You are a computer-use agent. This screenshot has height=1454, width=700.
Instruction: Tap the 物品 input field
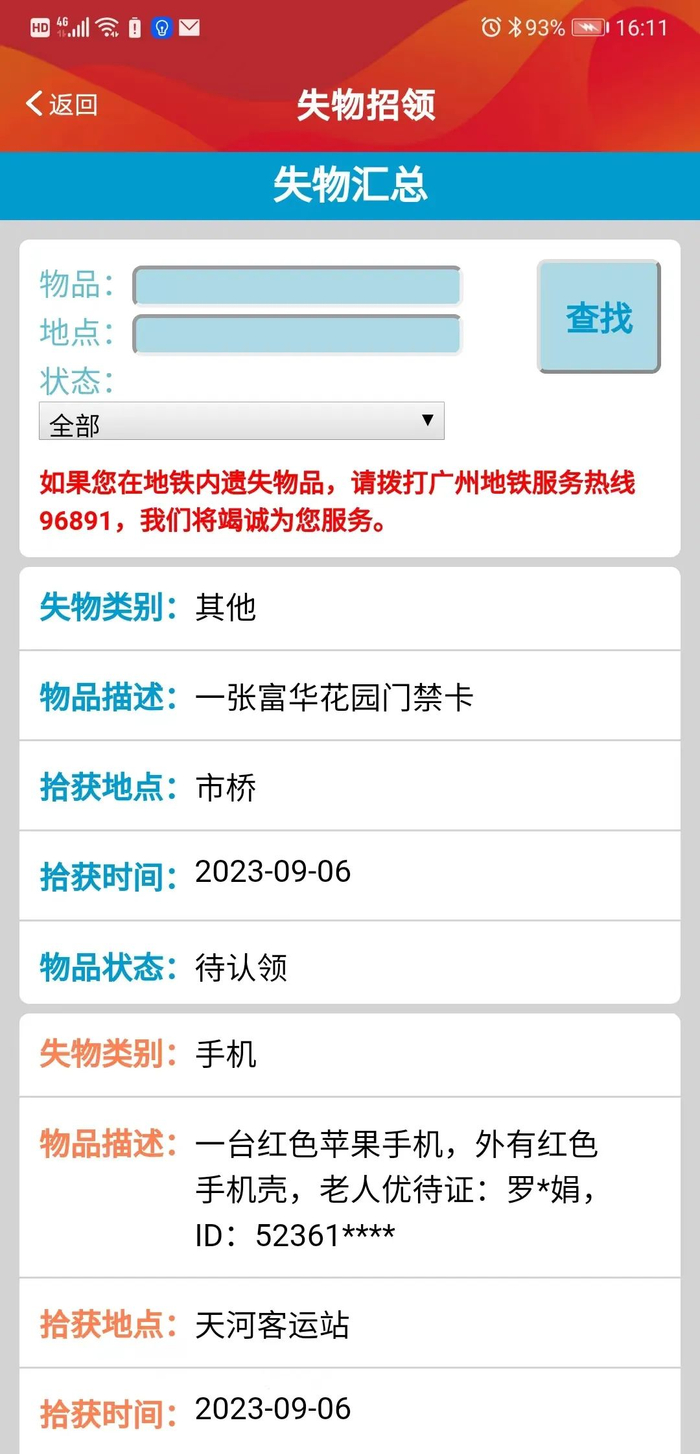point(297,286)
